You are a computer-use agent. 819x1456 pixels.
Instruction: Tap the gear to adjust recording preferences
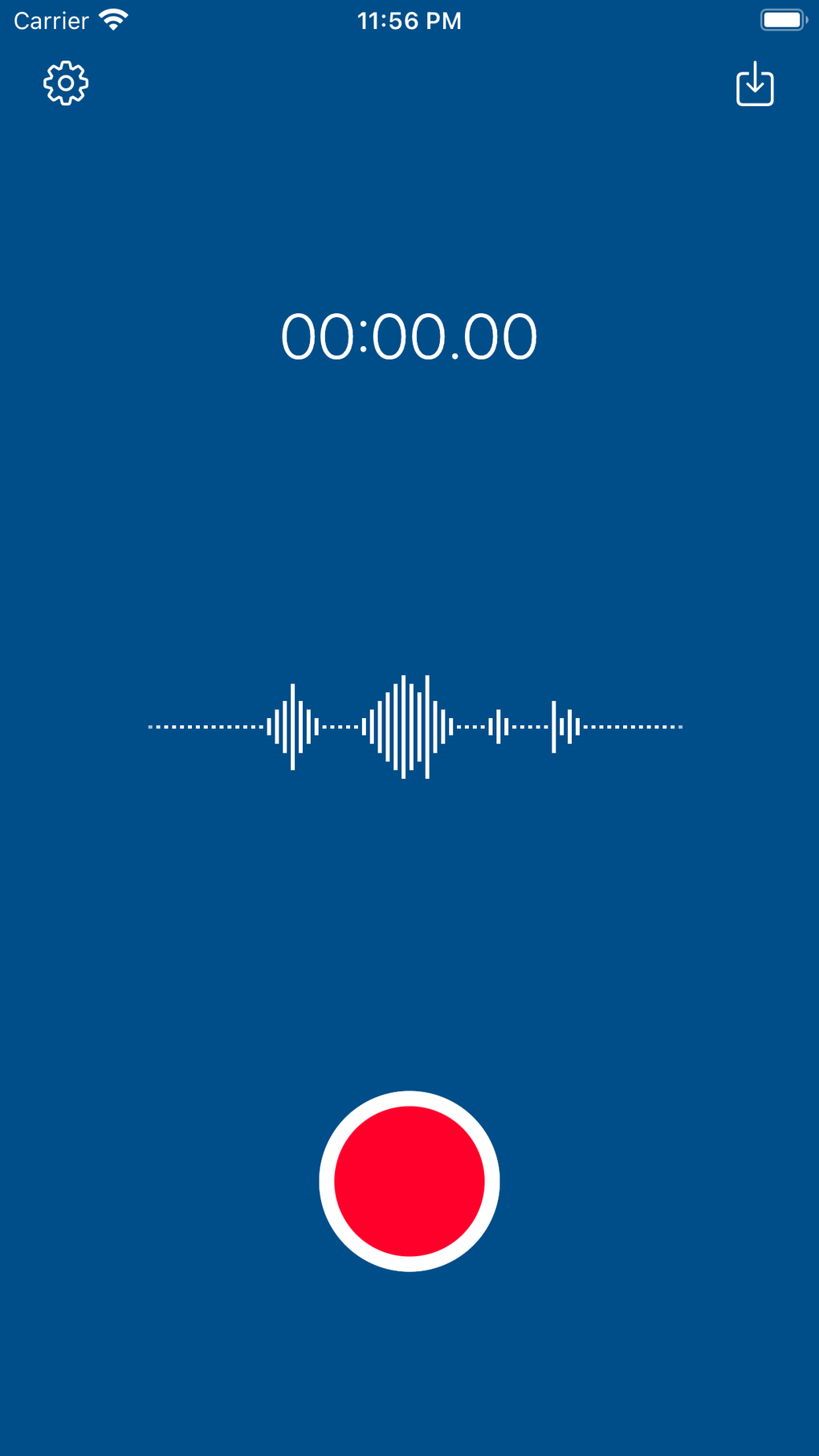click(66, 83)
